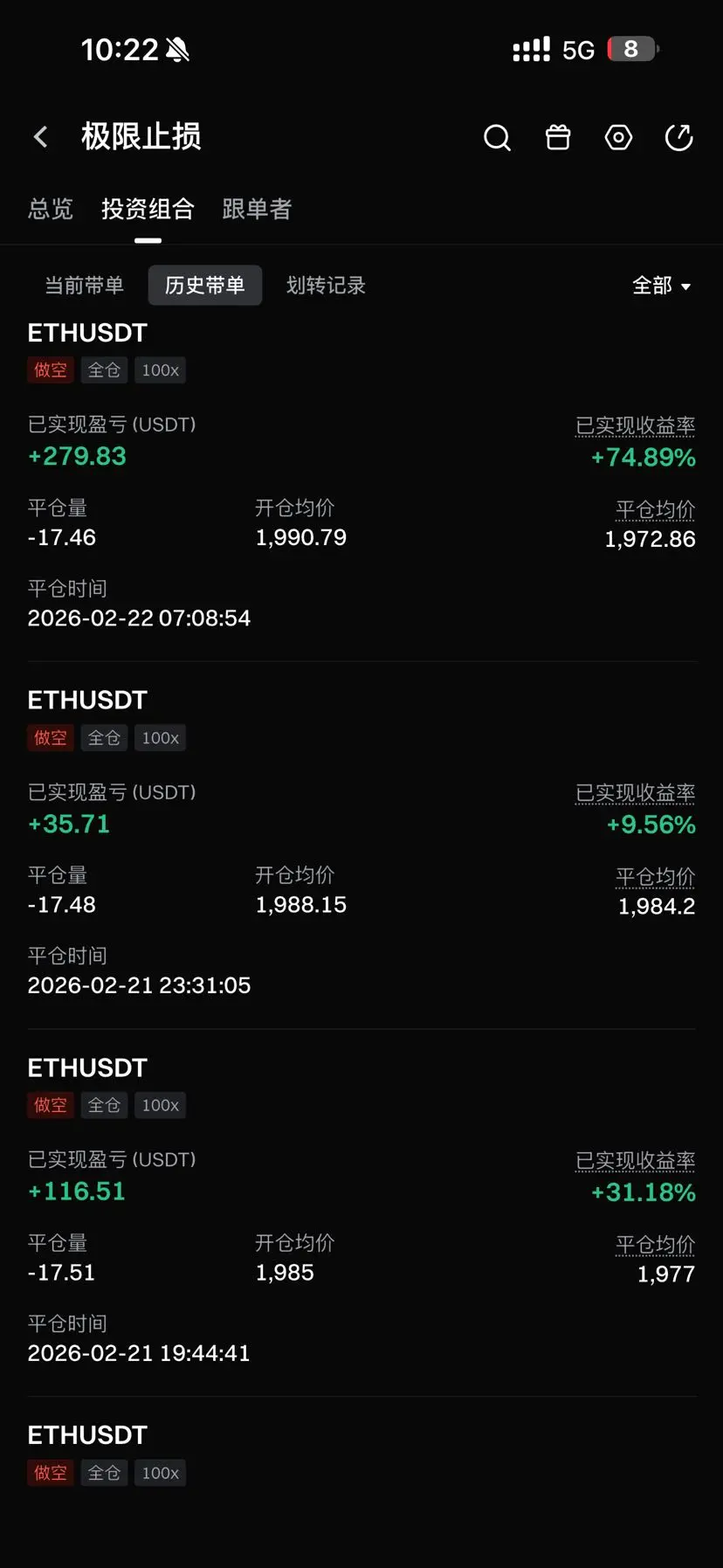Open ETHUSDT trade with +279.83 profit
This screenshot has height=1568, width=723.
point(87,334)
